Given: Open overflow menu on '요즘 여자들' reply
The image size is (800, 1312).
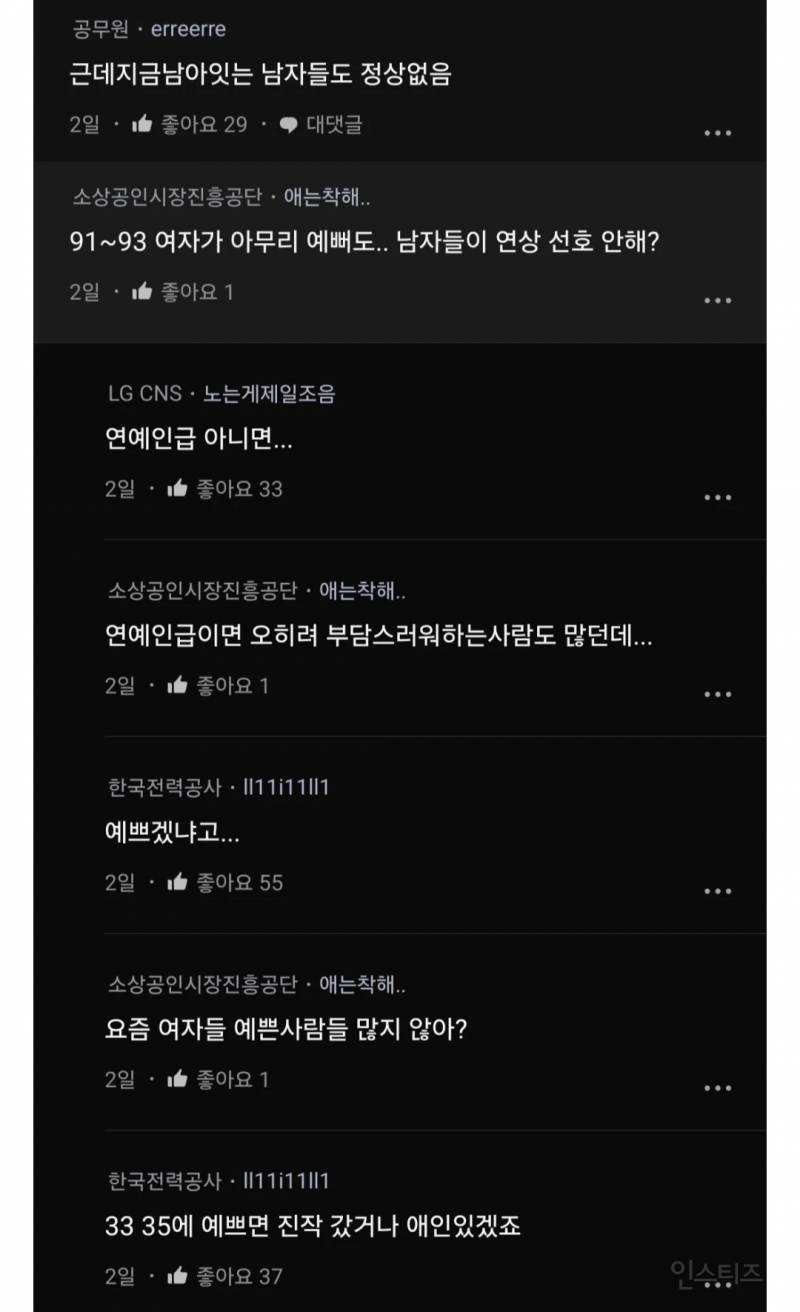Looking at the screenshot, I should (717, 1088).
